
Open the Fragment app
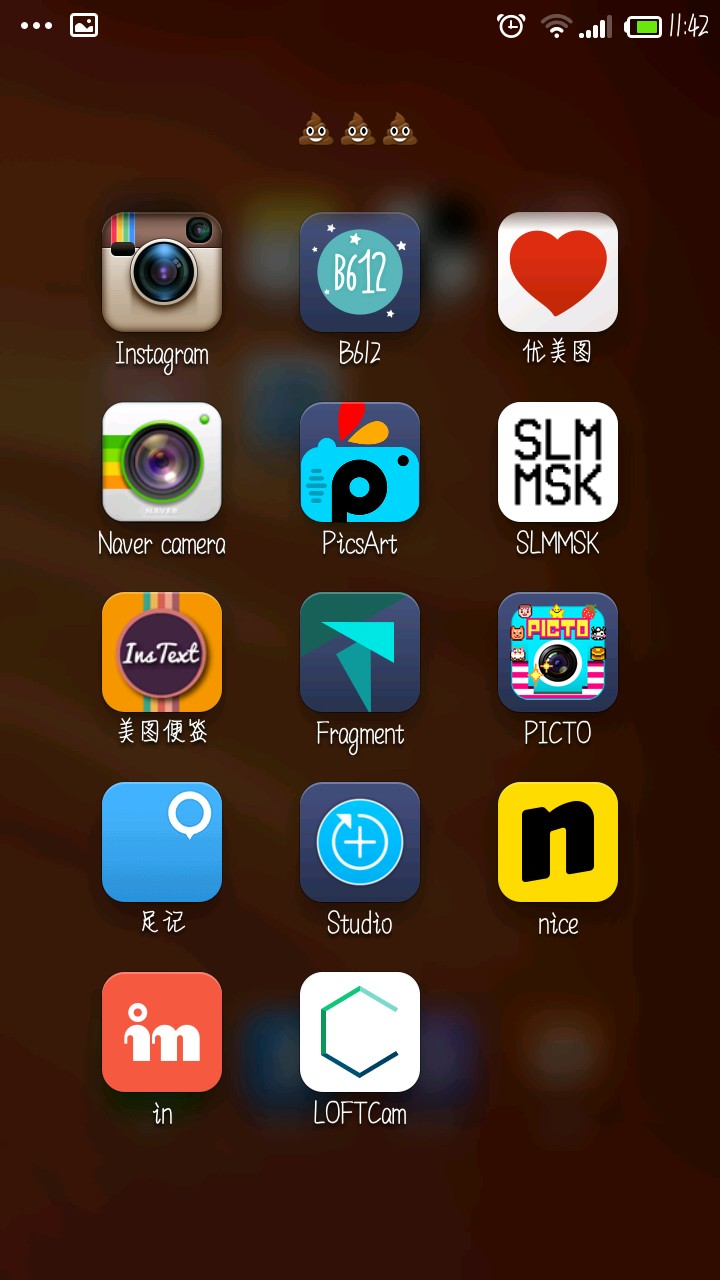tap(360, 652)
